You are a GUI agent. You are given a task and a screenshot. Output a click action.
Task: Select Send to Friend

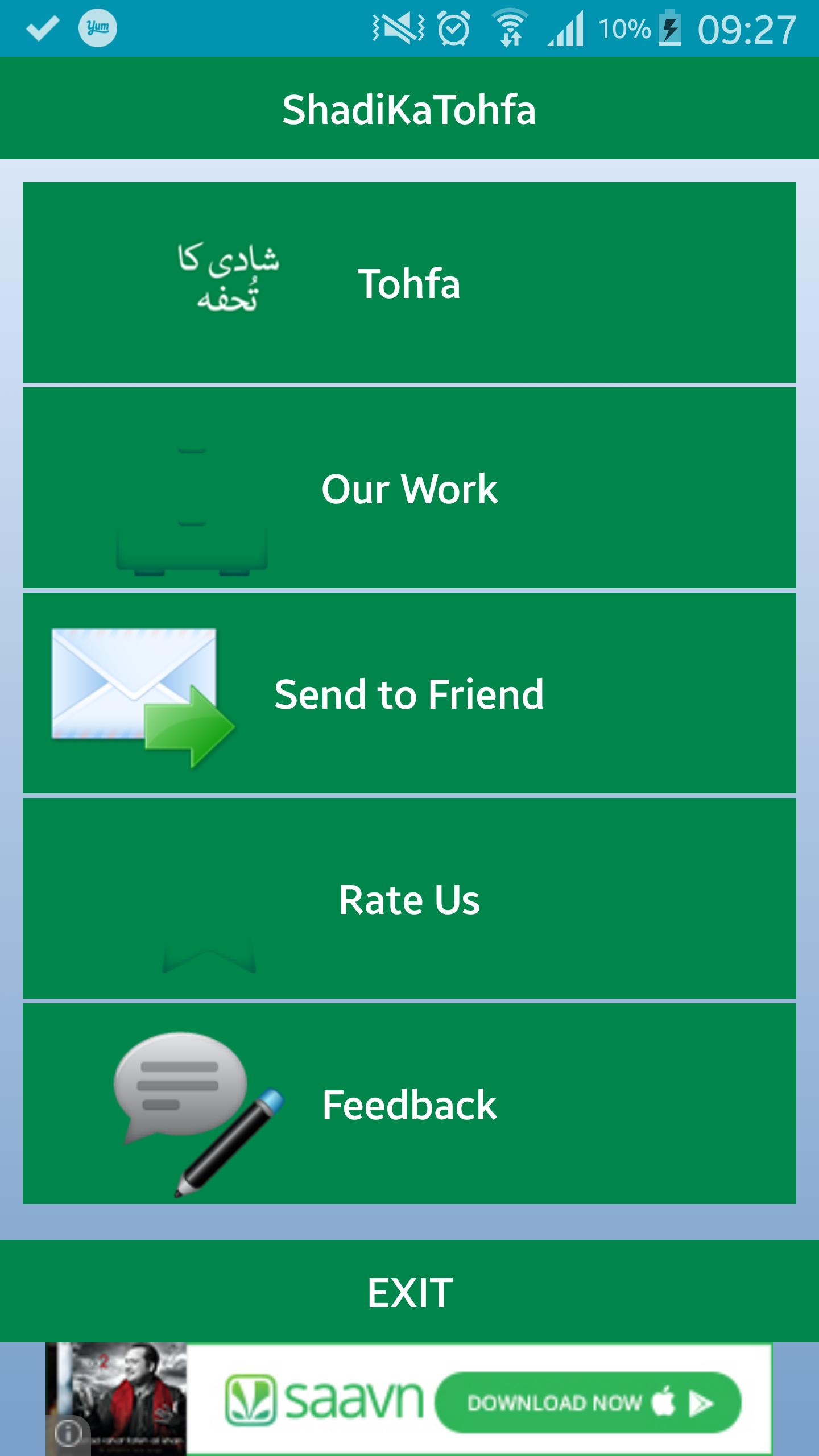pyautogui.click(x=409, y=693)
